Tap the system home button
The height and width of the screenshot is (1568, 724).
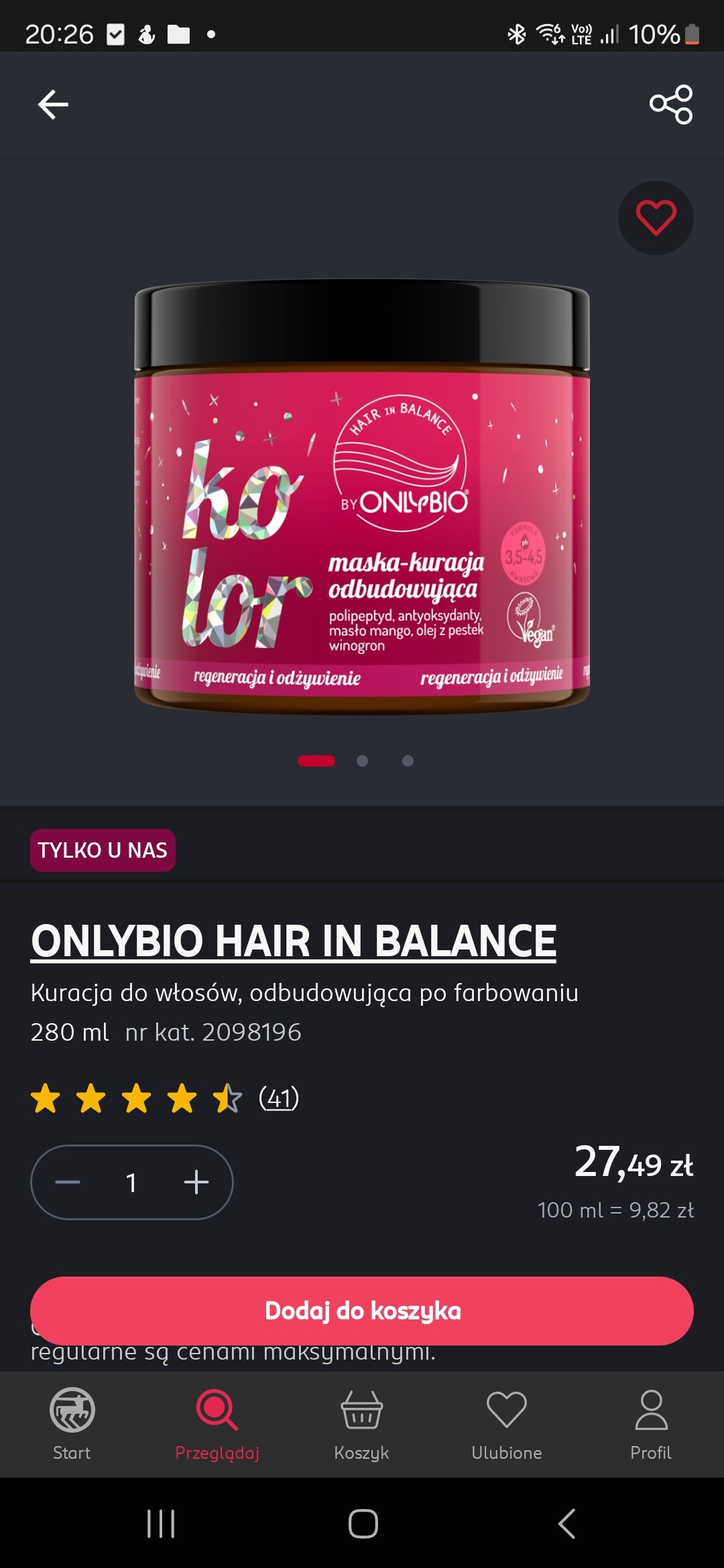click(x=363, y=1523)
